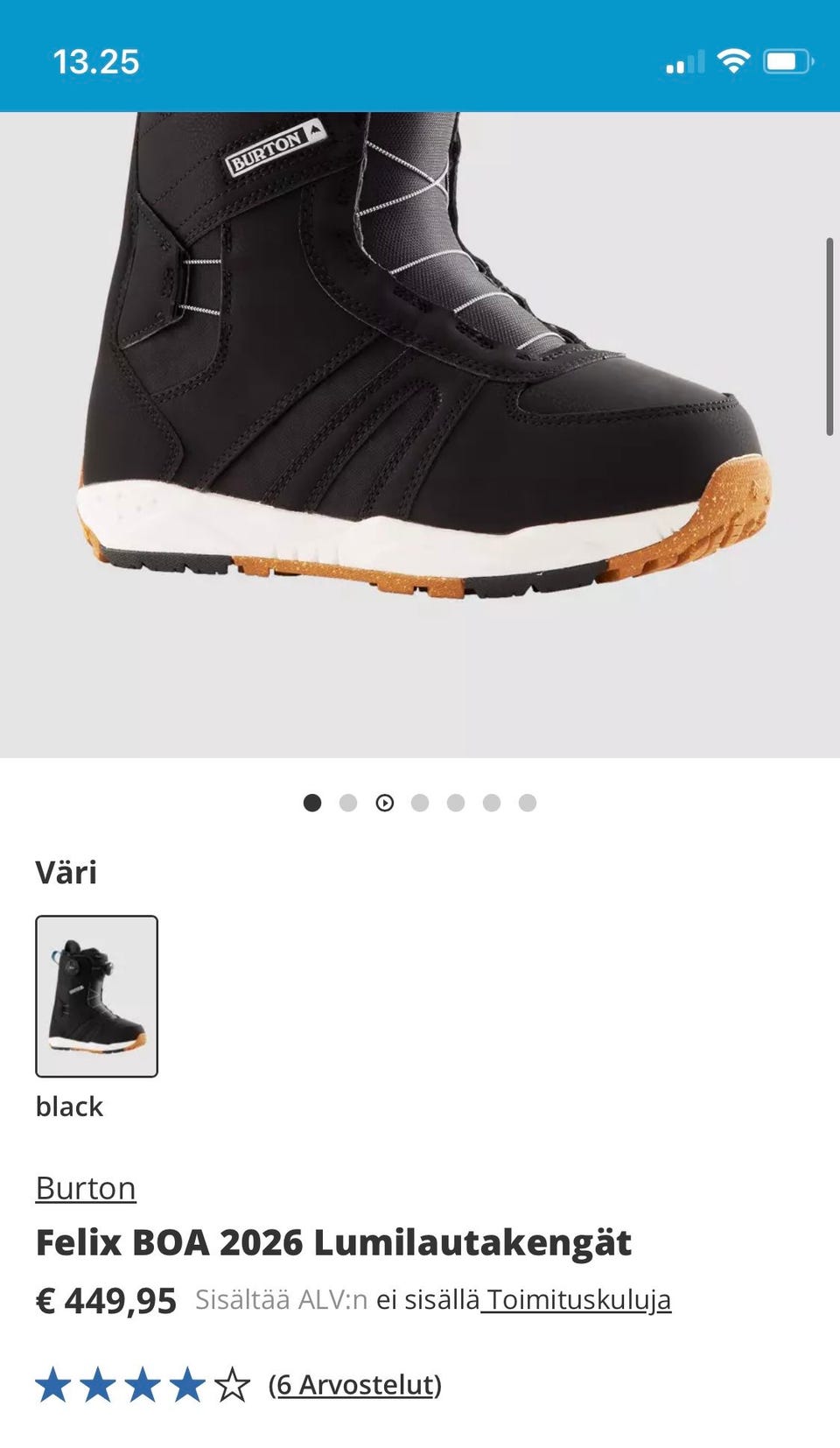Open the 6 Arvostelut reviews link

click(354, 1385)
